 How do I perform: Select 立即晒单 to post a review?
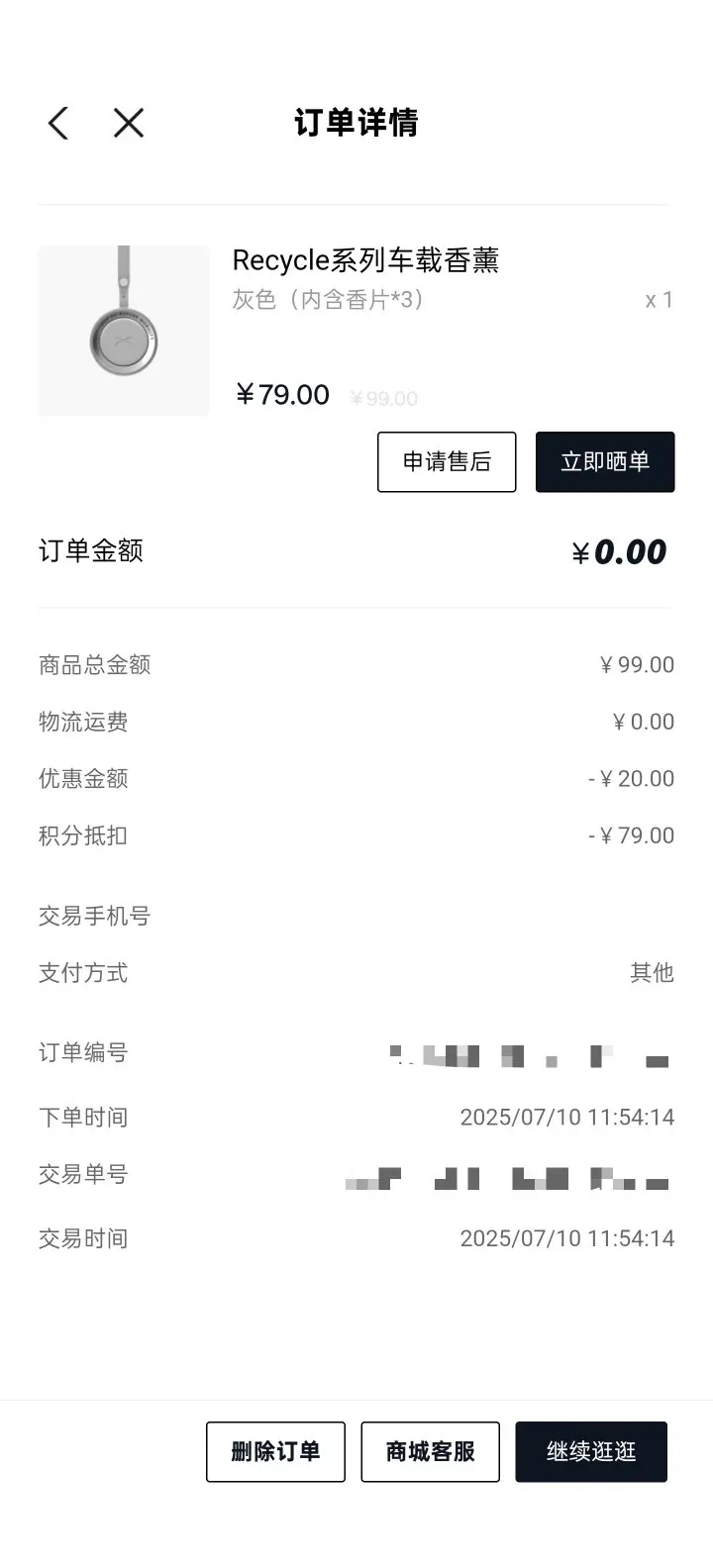605,462
